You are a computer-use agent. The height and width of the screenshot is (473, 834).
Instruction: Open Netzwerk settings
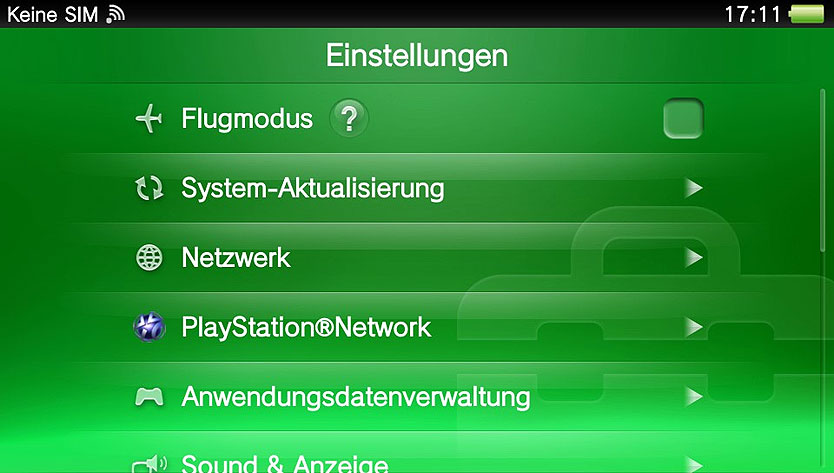[x=236, y=258]
